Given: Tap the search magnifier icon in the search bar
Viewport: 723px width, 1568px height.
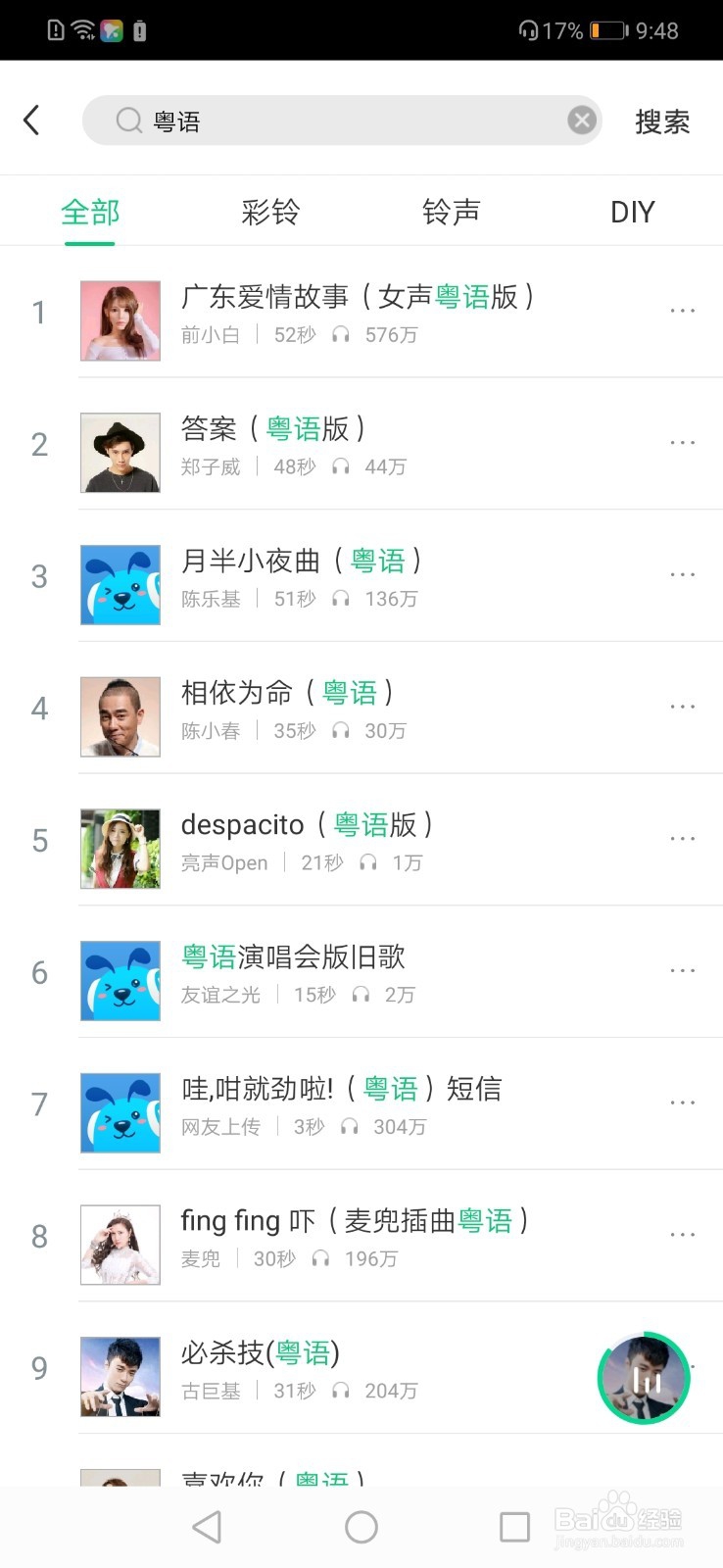Looking at the screenshot, I should point(128,120).
